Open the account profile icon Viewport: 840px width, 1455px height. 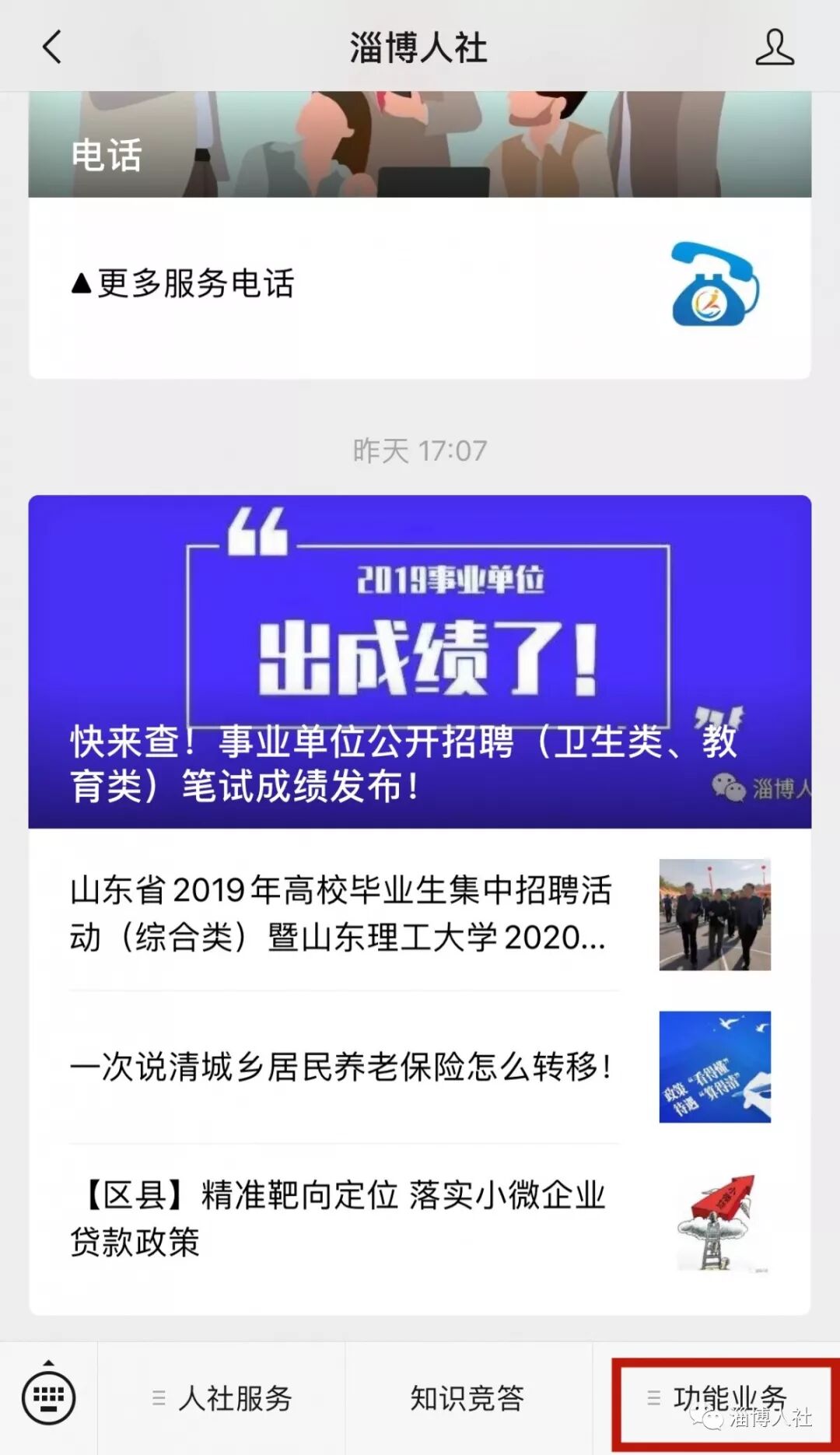(x=774, y=47)
